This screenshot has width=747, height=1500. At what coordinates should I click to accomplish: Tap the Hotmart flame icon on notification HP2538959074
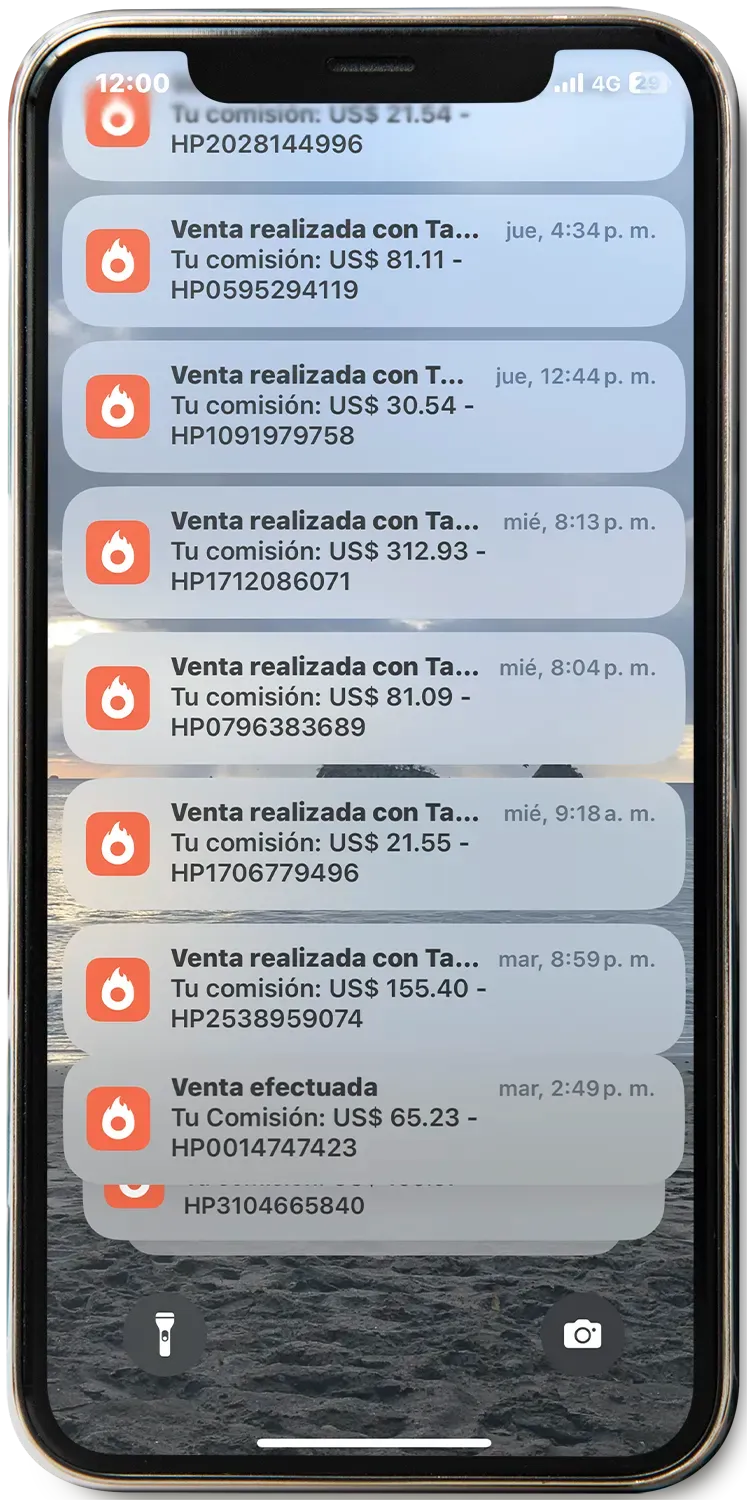[x=120, y=988]
